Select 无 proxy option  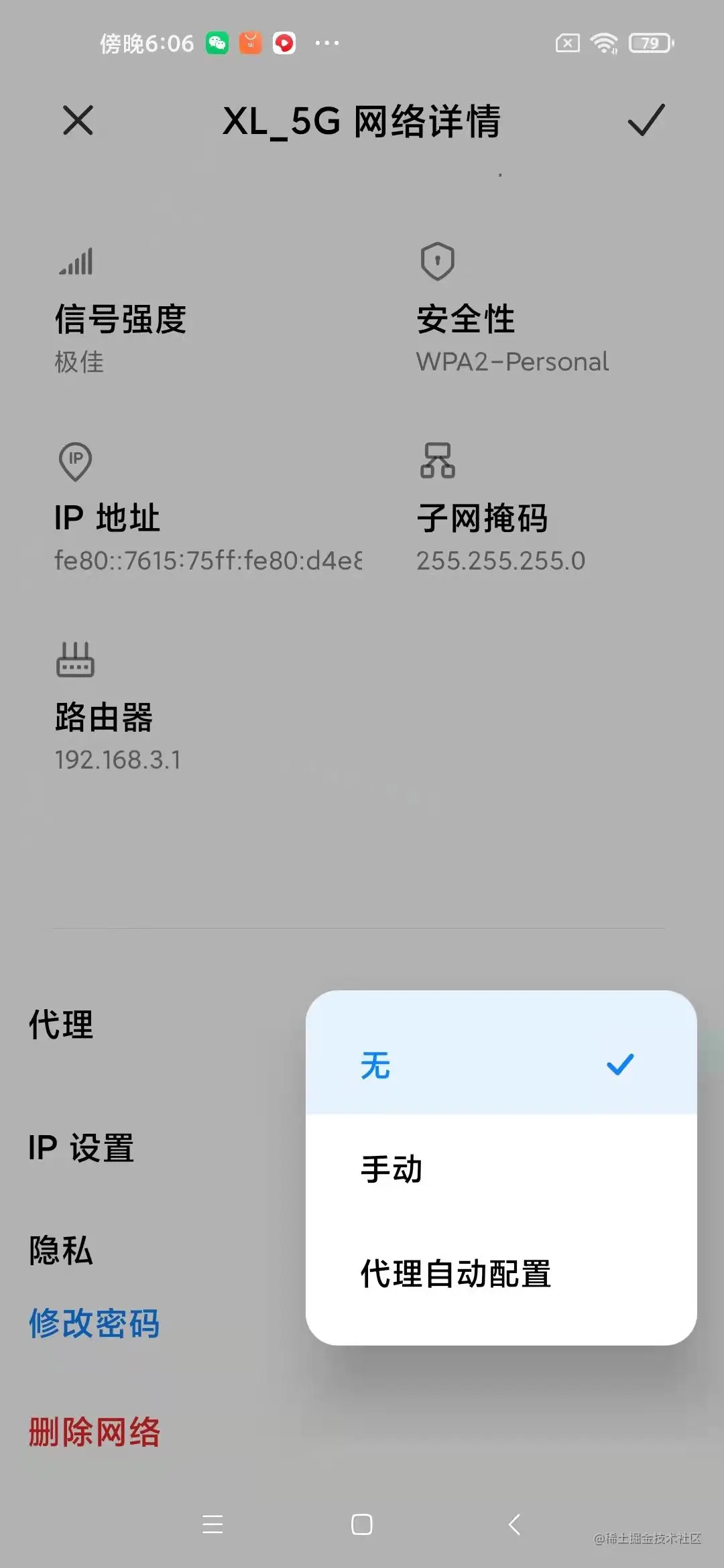(500, 1065)
